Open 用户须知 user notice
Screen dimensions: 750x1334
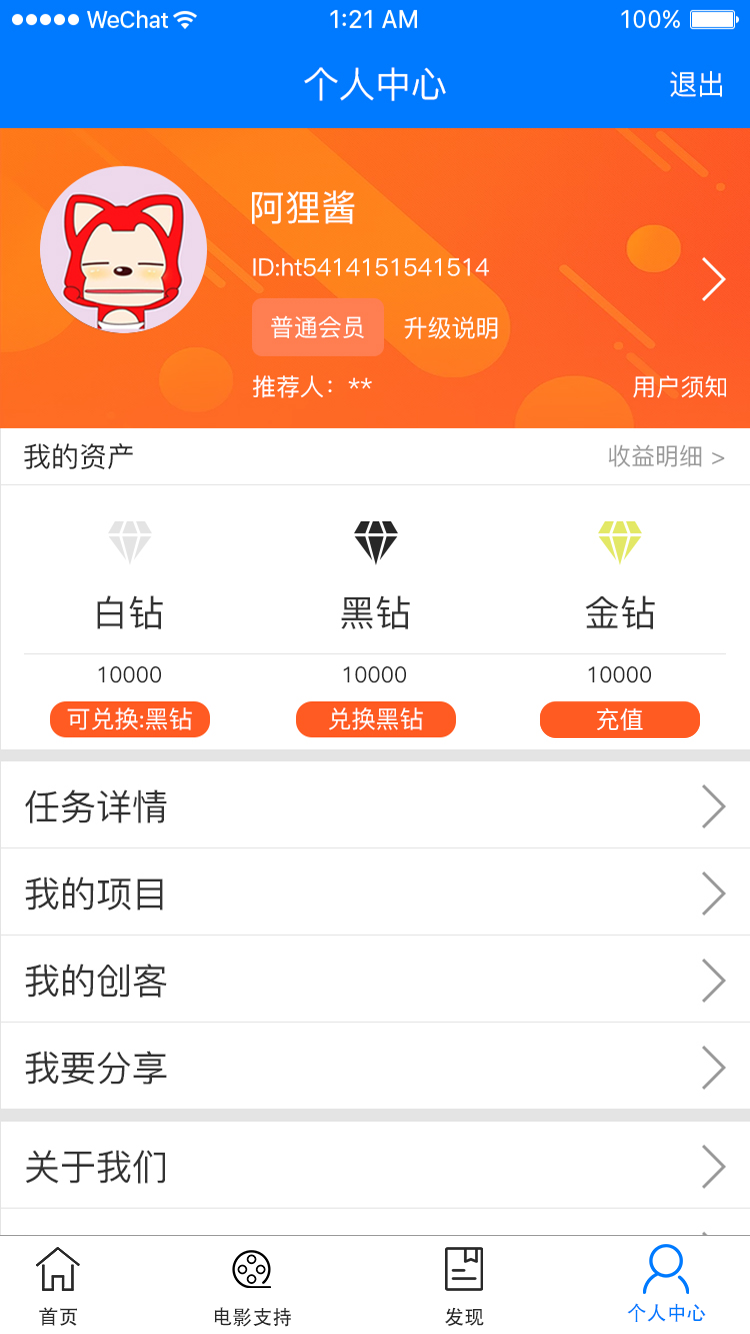click(680, 387)
